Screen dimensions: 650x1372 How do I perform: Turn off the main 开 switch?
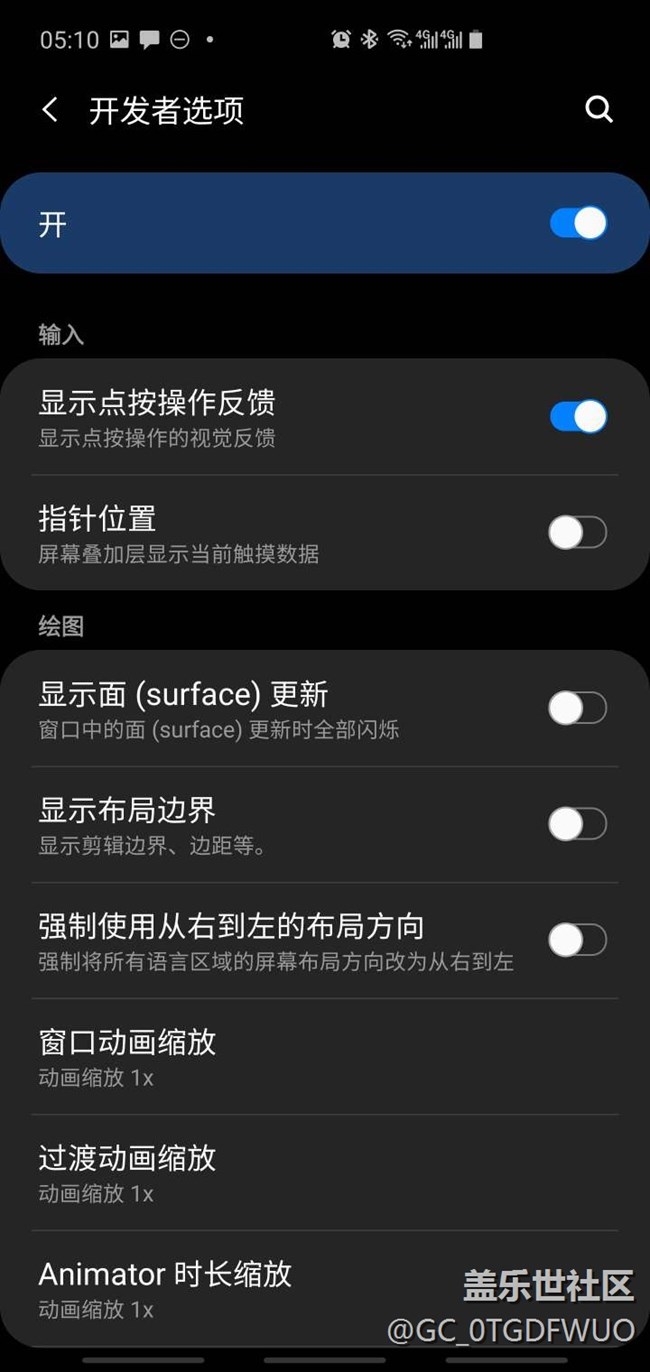[x=578, y=223]
